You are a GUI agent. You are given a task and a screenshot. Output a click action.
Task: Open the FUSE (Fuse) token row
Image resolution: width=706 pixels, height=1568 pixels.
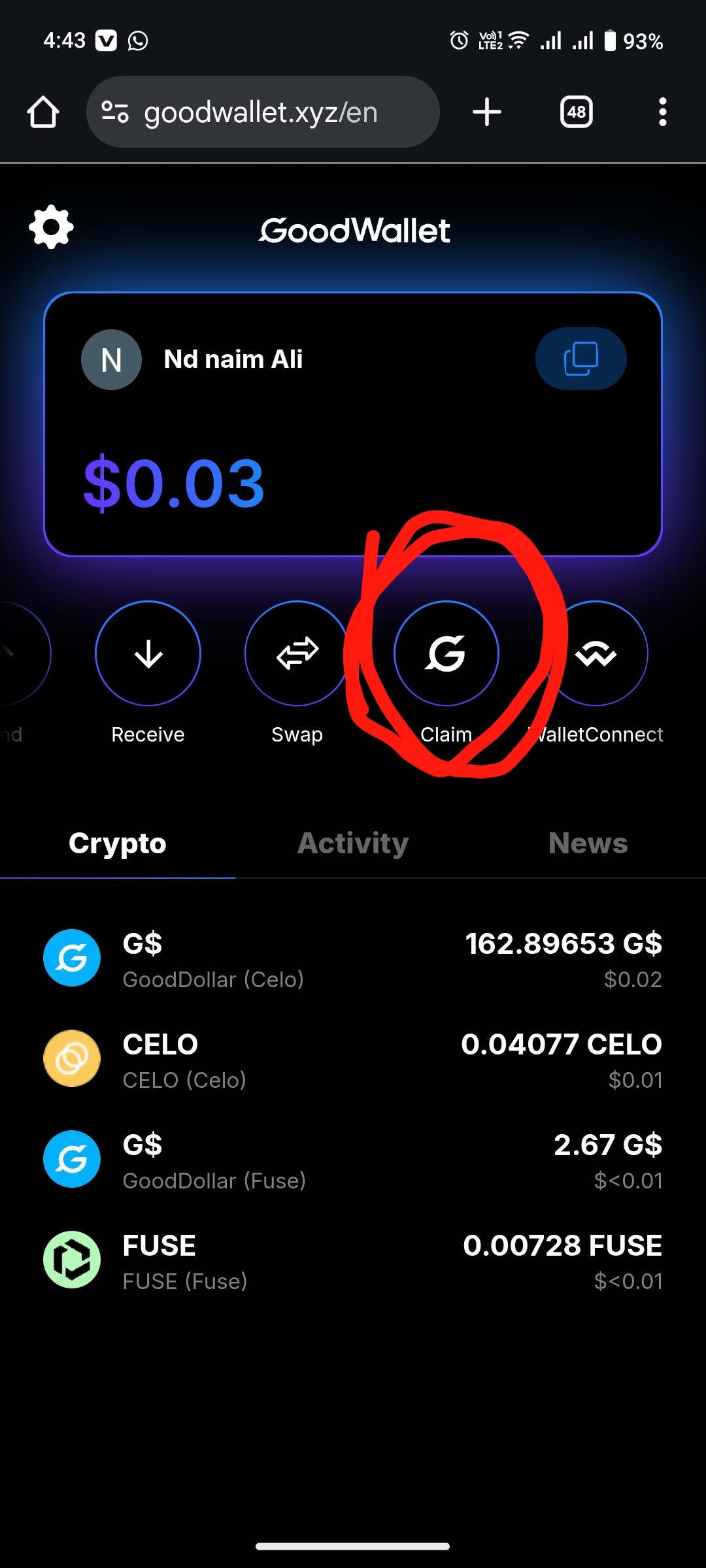tap(353, 1261)
